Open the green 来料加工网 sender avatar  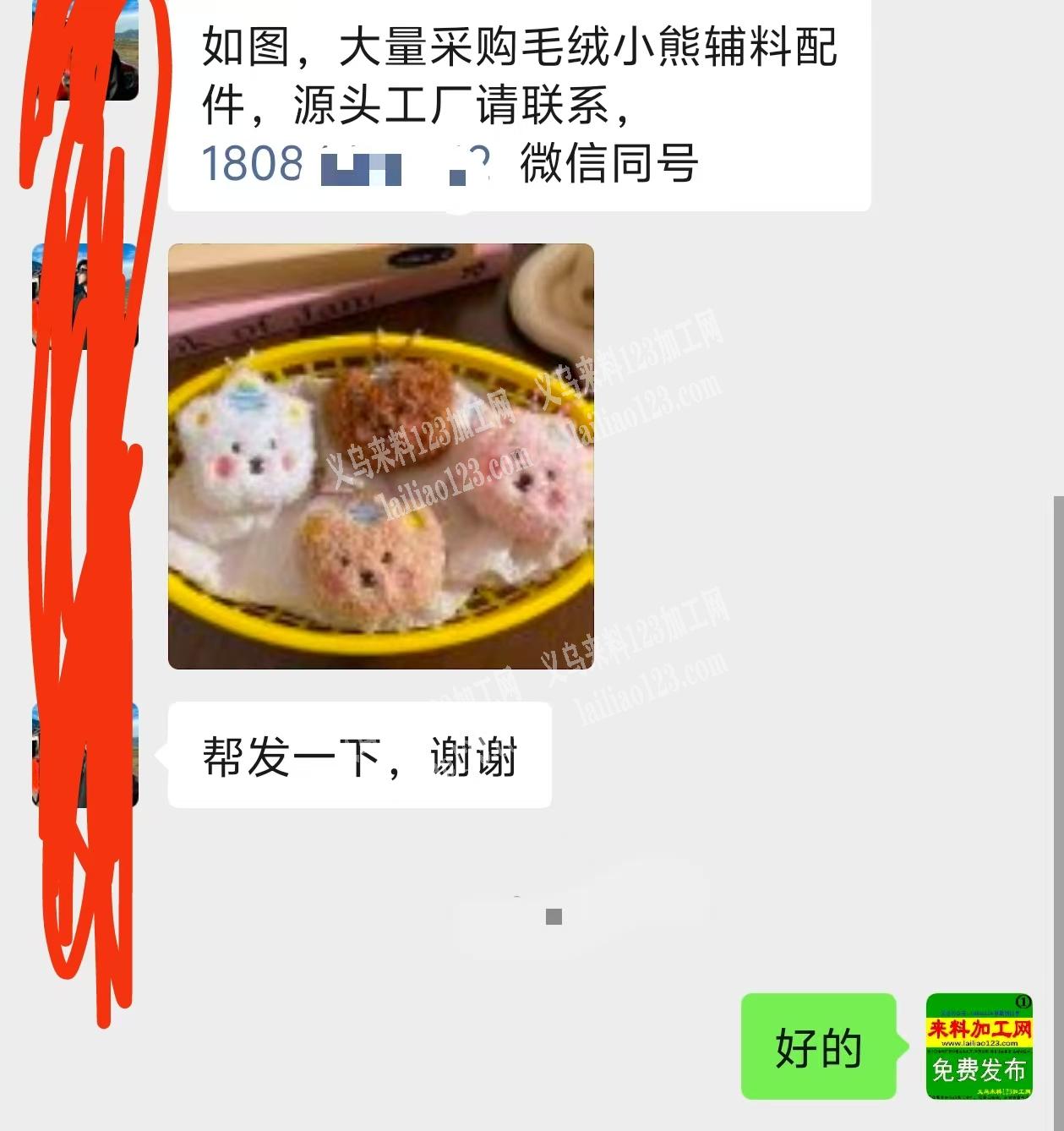(x=979, y=1046)
